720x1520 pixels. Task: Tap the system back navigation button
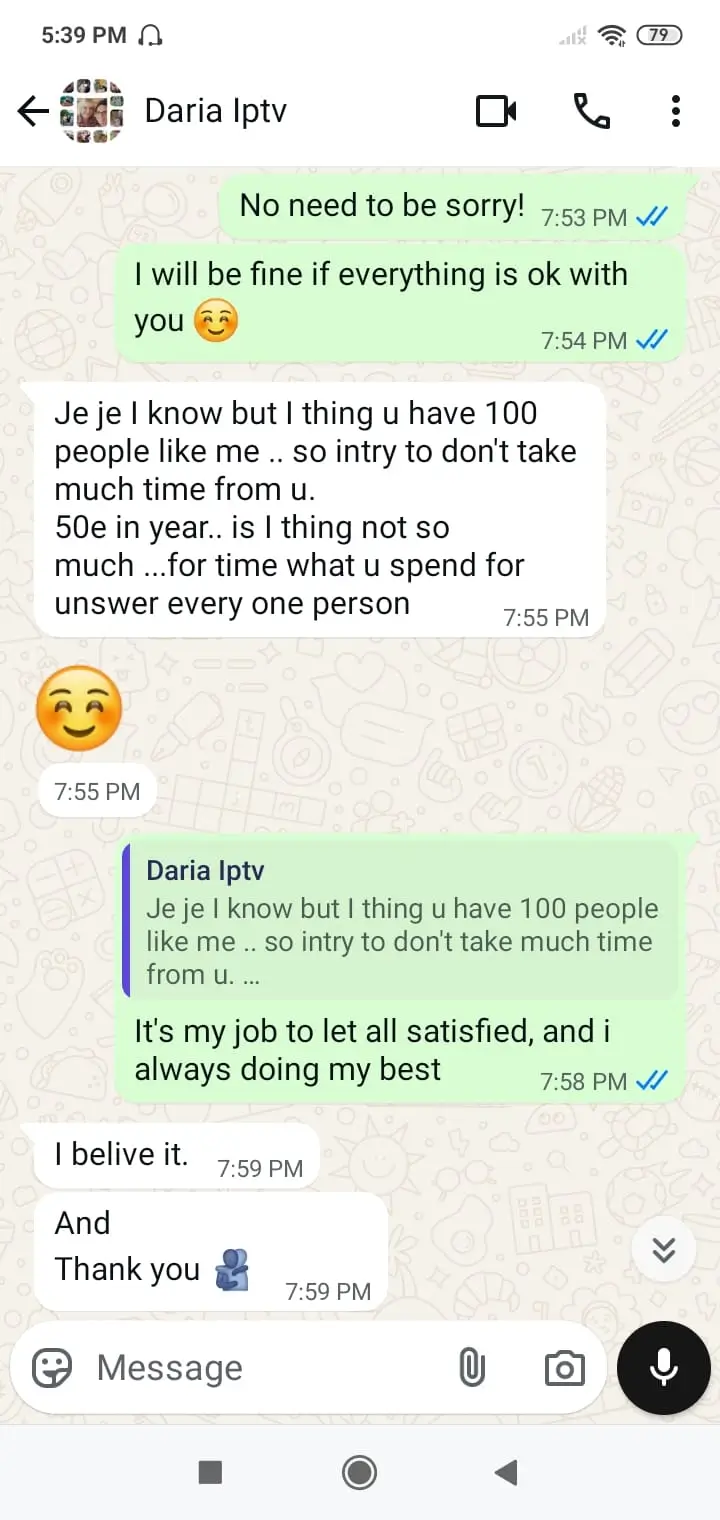click(x=506, y=1472)
